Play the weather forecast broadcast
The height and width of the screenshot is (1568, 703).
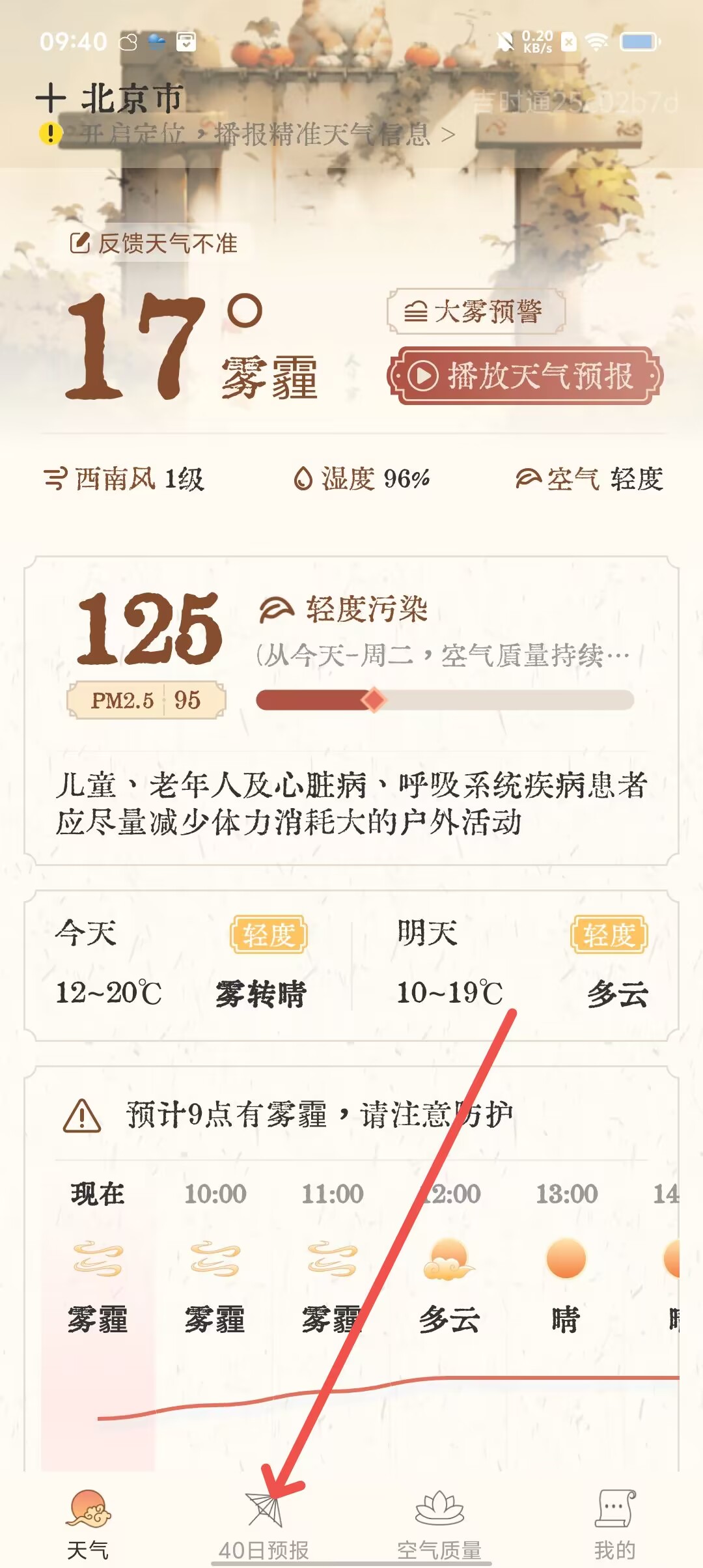click(525, 376)
